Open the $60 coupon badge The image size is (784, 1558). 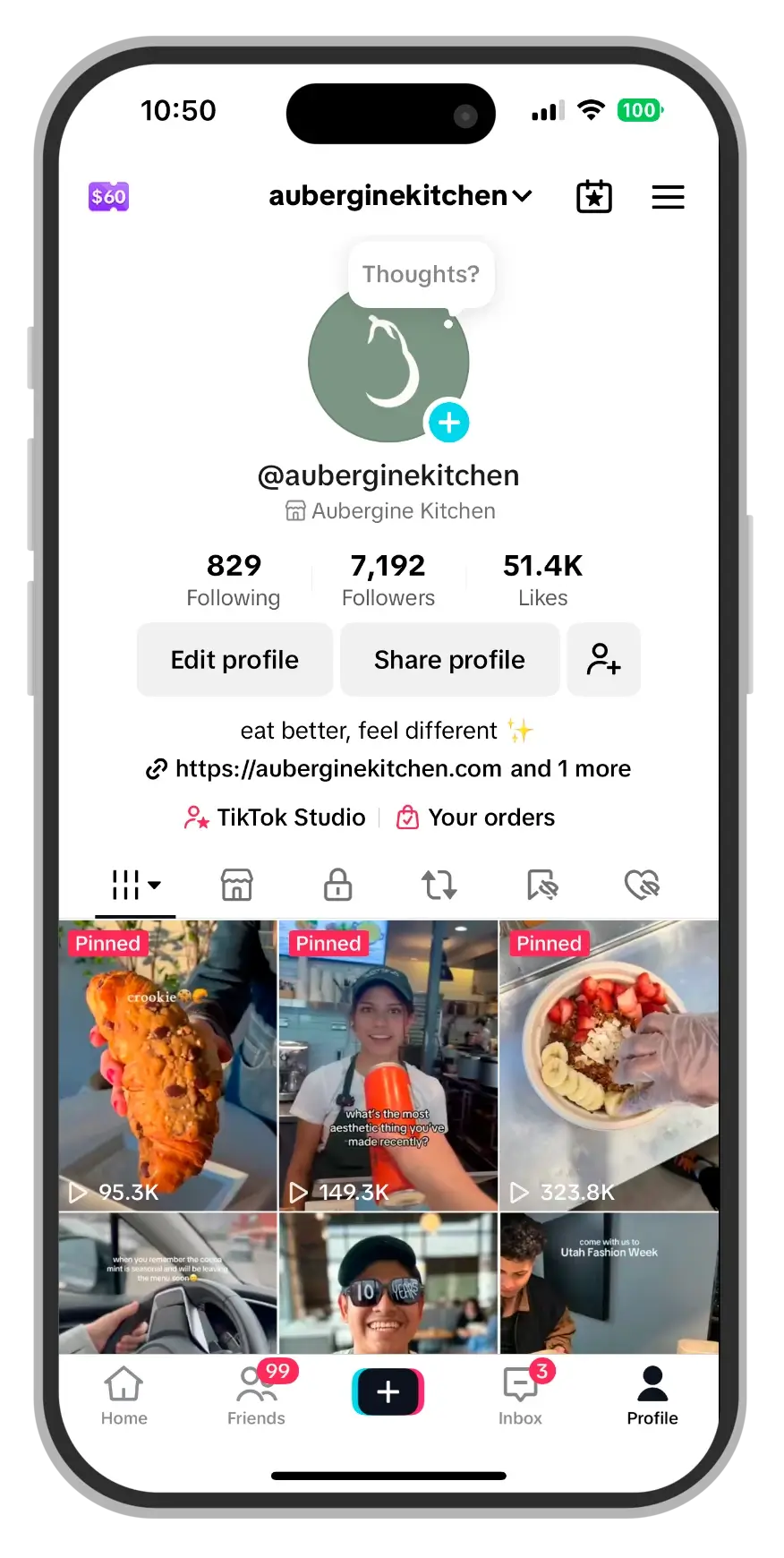pos(108,196)
